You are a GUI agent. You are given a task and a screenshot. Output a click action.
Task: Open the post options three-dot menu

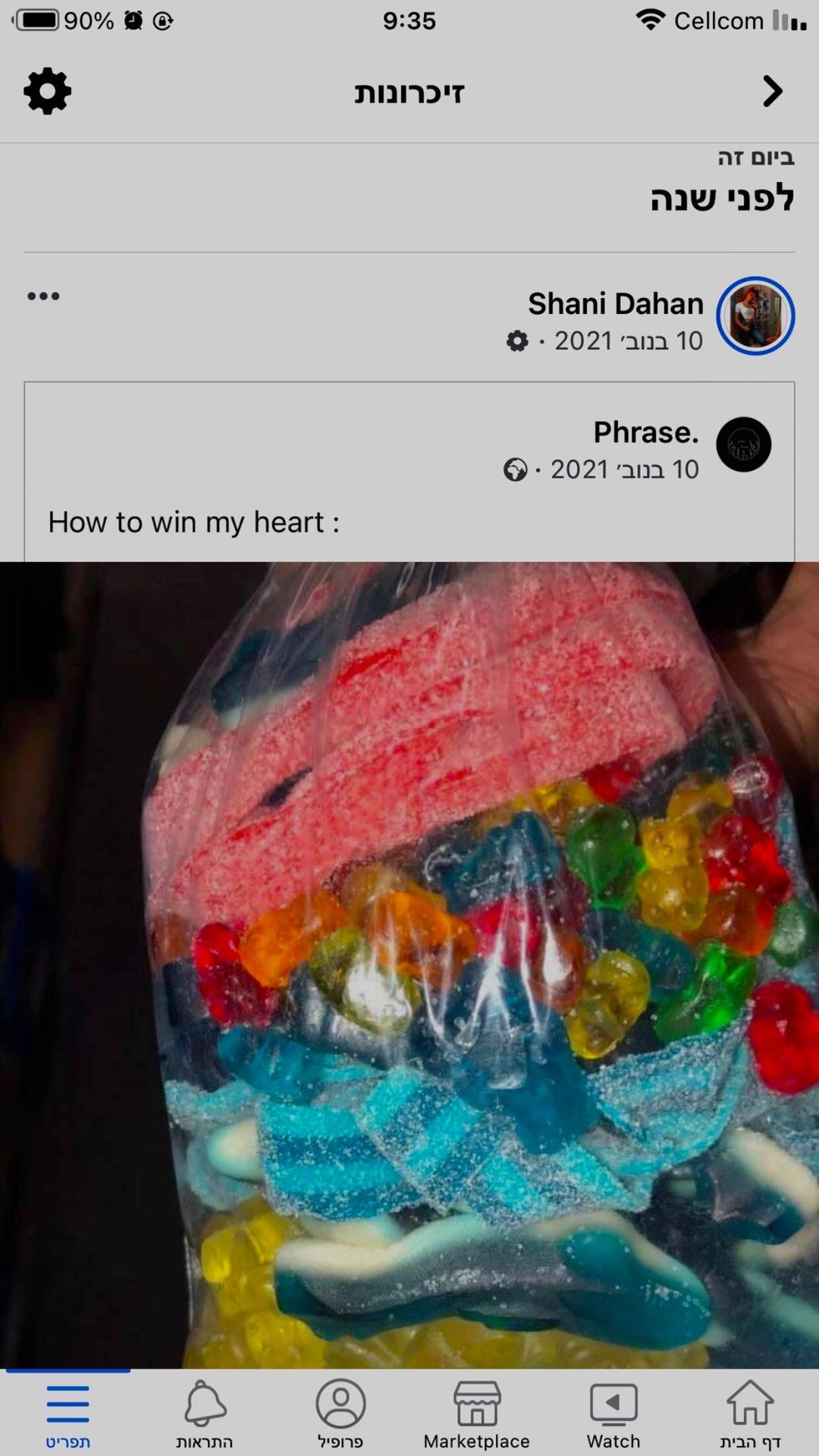(43, 297)
